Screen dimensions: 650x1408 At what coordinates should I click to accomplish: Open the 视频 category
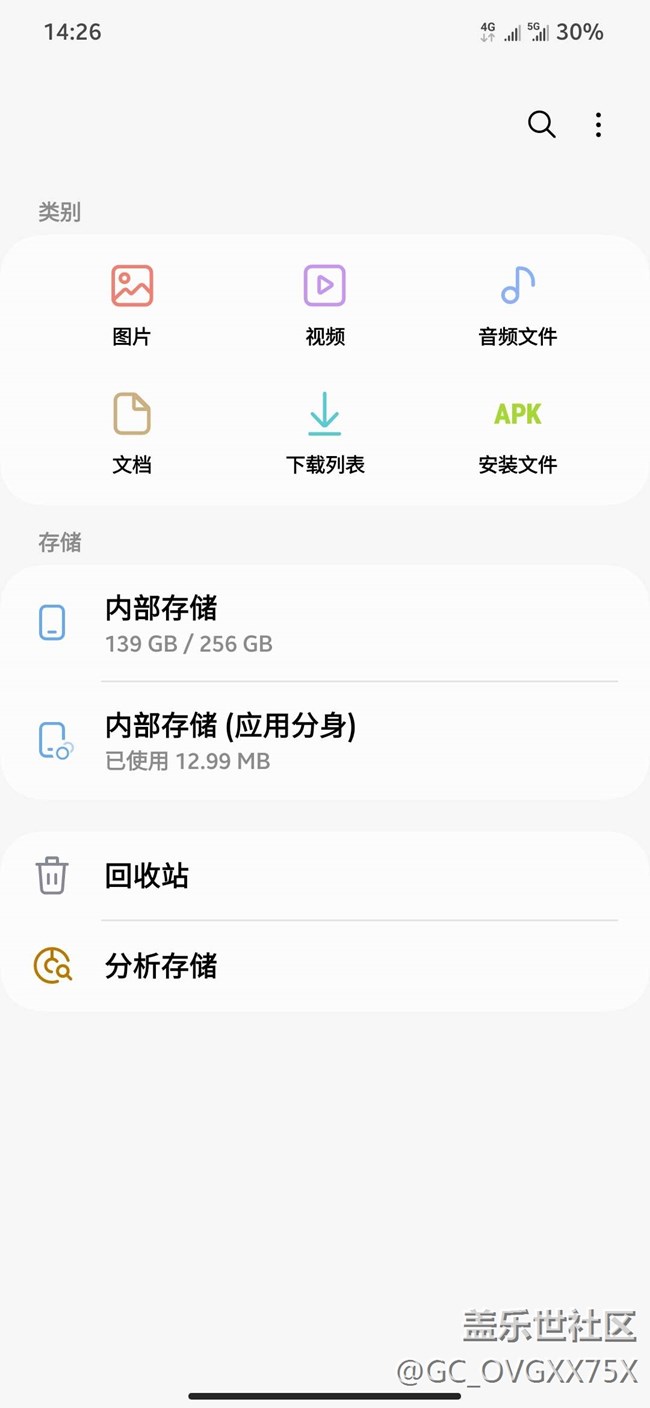click(325, 304)
